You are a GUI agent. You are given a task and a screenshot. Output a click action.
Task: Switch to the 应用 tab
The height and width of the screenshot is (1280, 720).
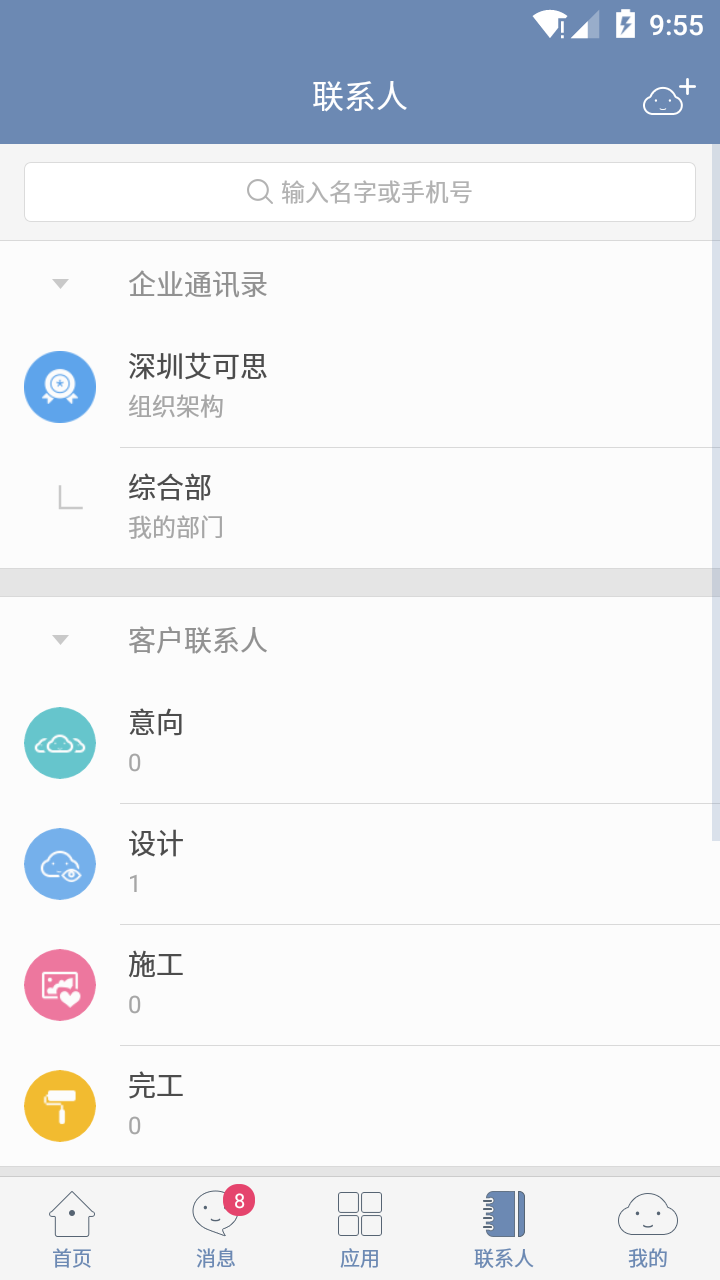[x=359, y=1230]
